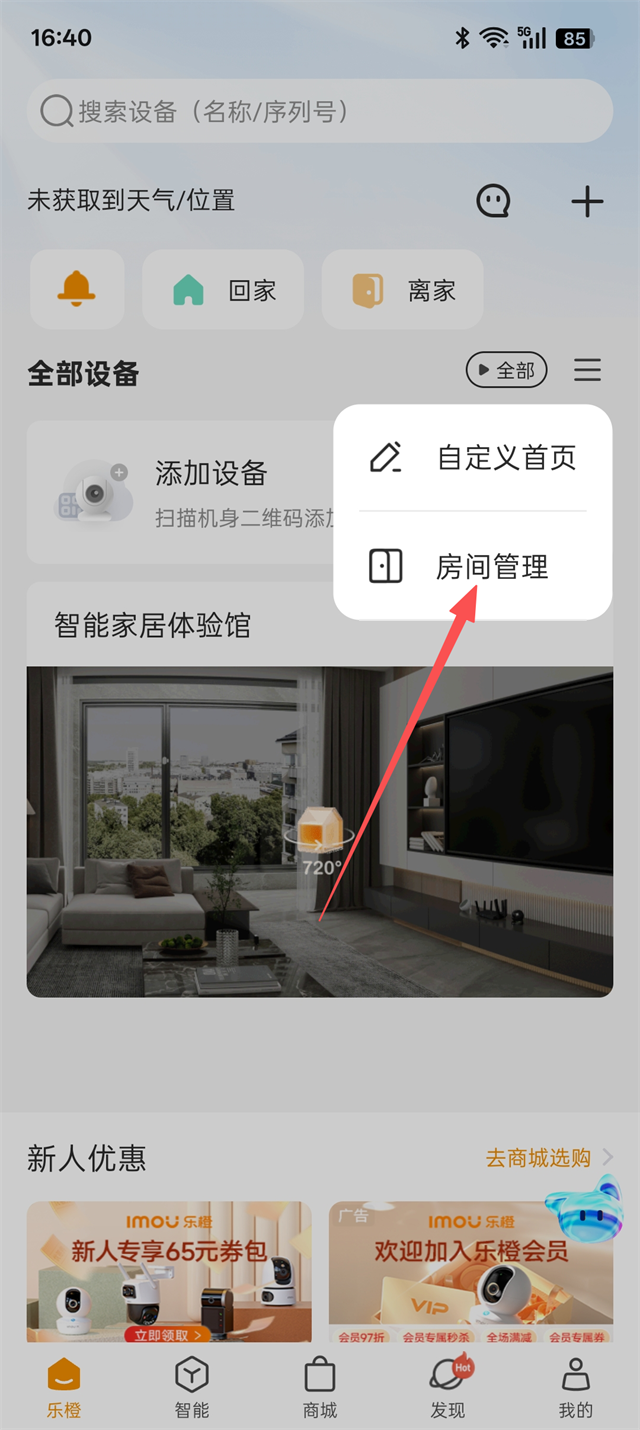Switch to the 智能 tab
Viewport: 640px width, 1430px height.
192,1388
